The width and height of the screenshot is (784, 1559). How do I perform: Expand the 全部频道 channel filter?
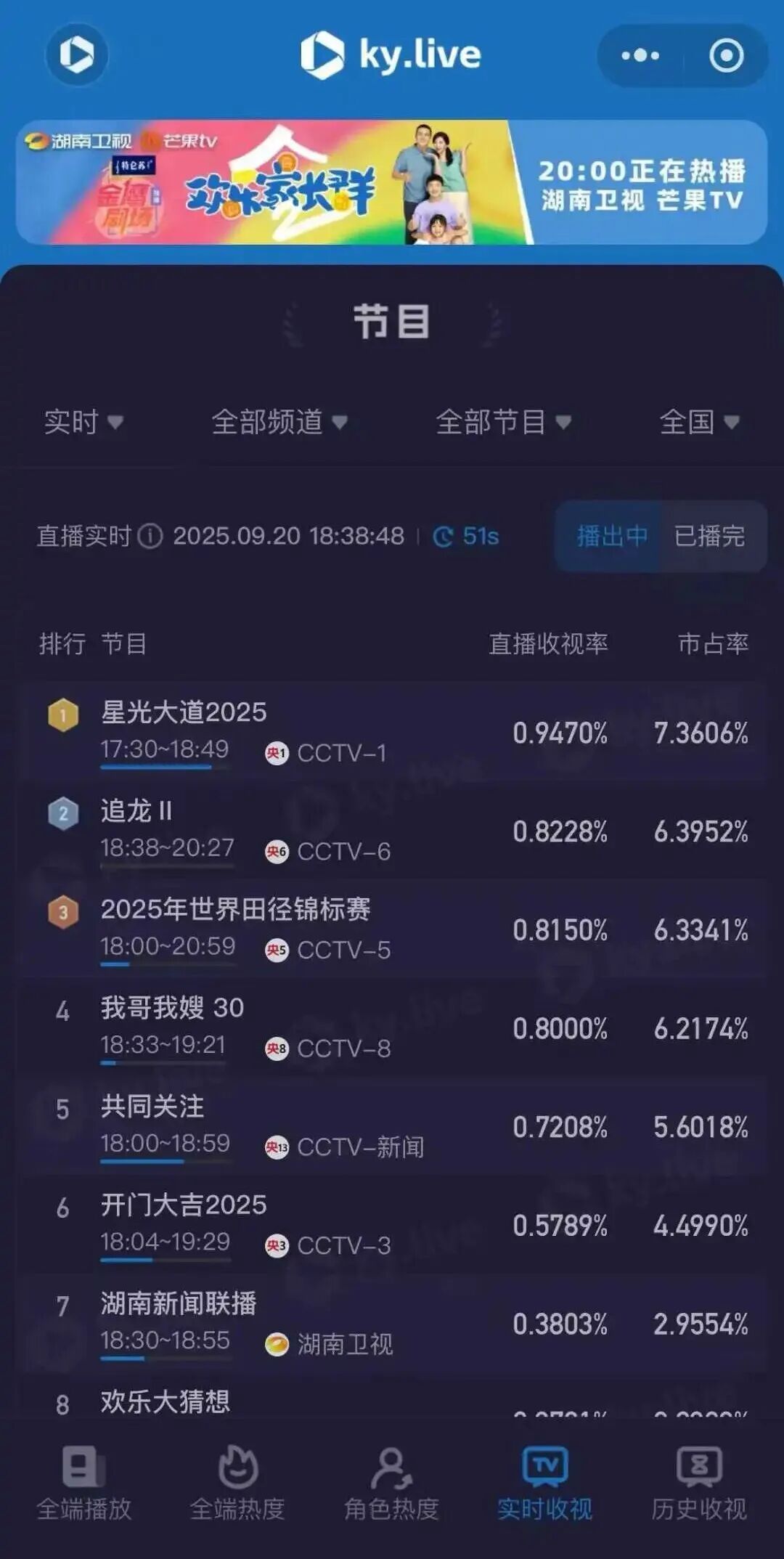click(279, 422)
